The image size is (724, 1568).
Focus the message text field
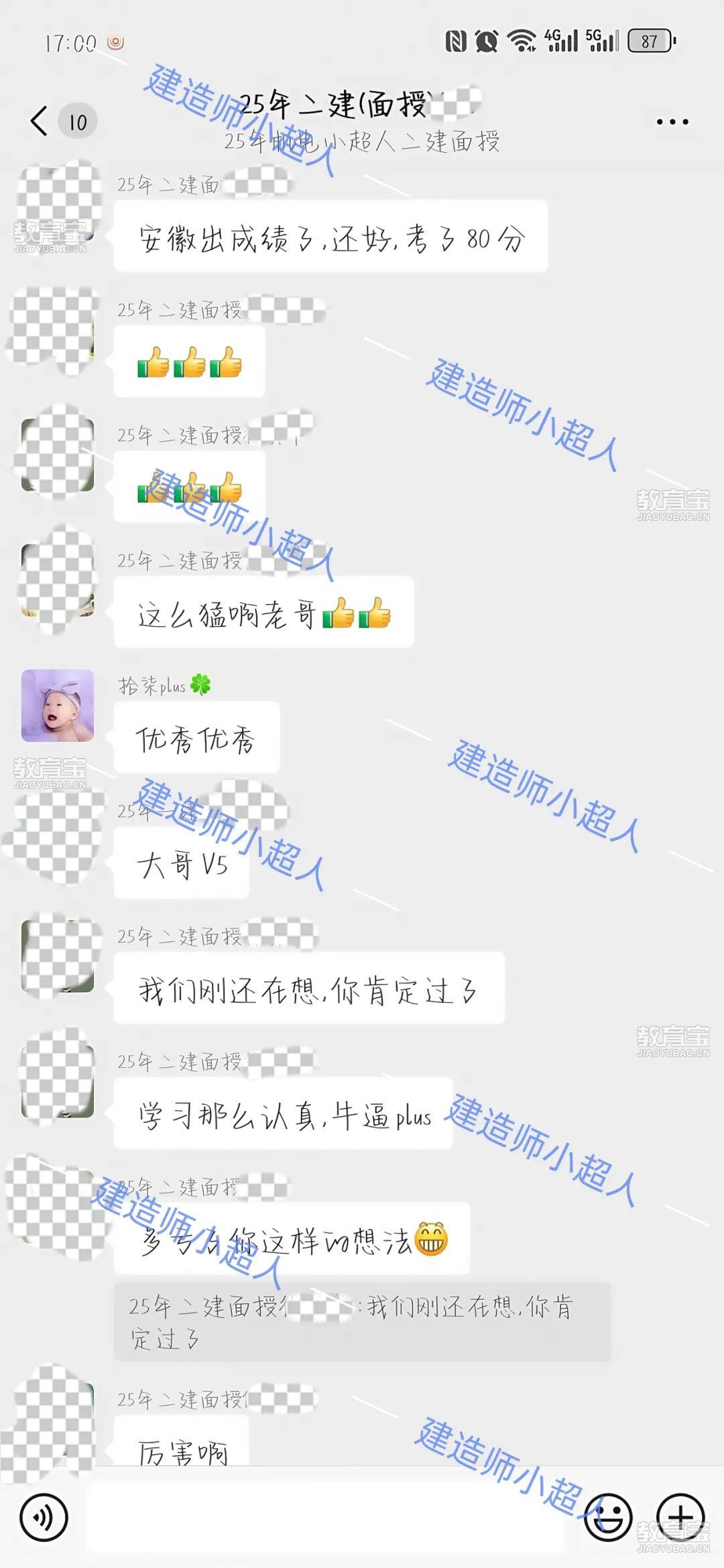point(325,1516)
